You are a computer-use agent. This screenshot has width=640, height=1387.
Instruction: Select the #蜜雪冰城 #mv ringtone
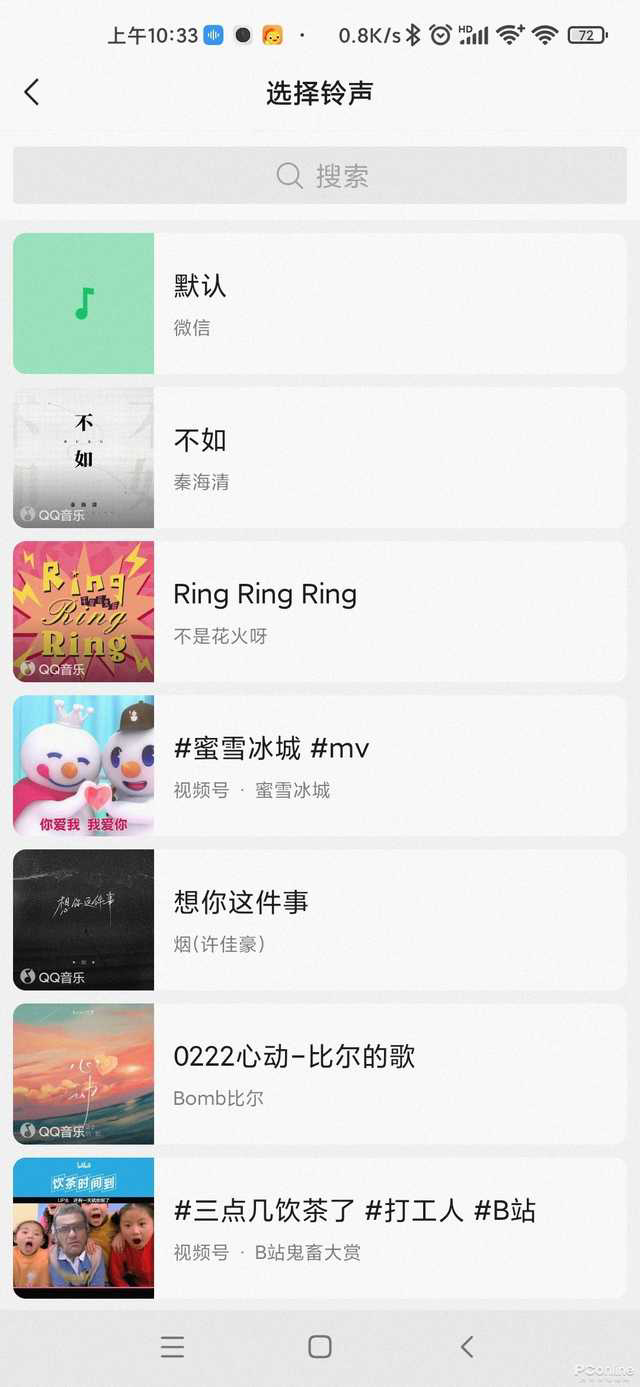320,766
